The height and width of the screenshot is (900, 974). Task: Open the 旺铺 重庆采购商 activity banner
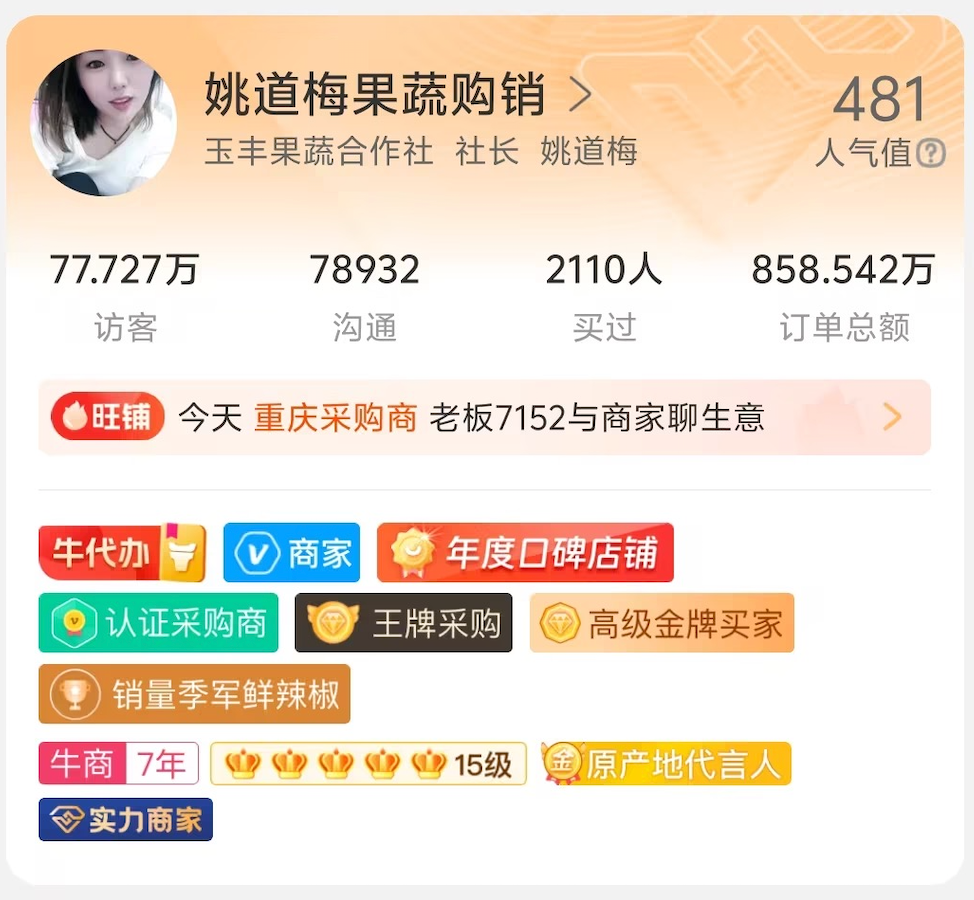coord(484,417)
